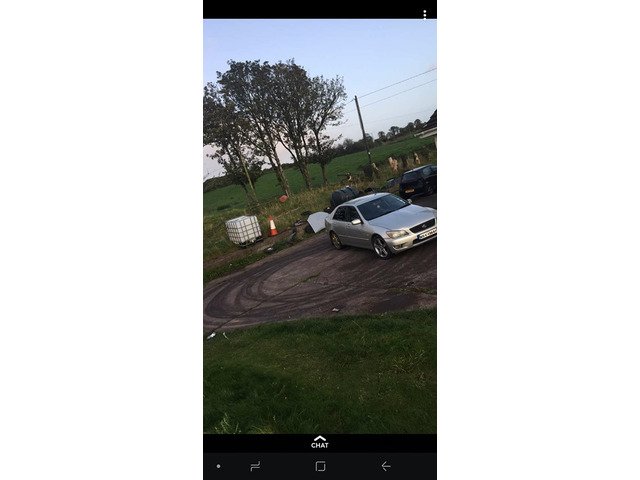Image resolution: width=640 pixels, height=480 pixels.
Task: Open the overflow menu
Action: click(424, 14)
